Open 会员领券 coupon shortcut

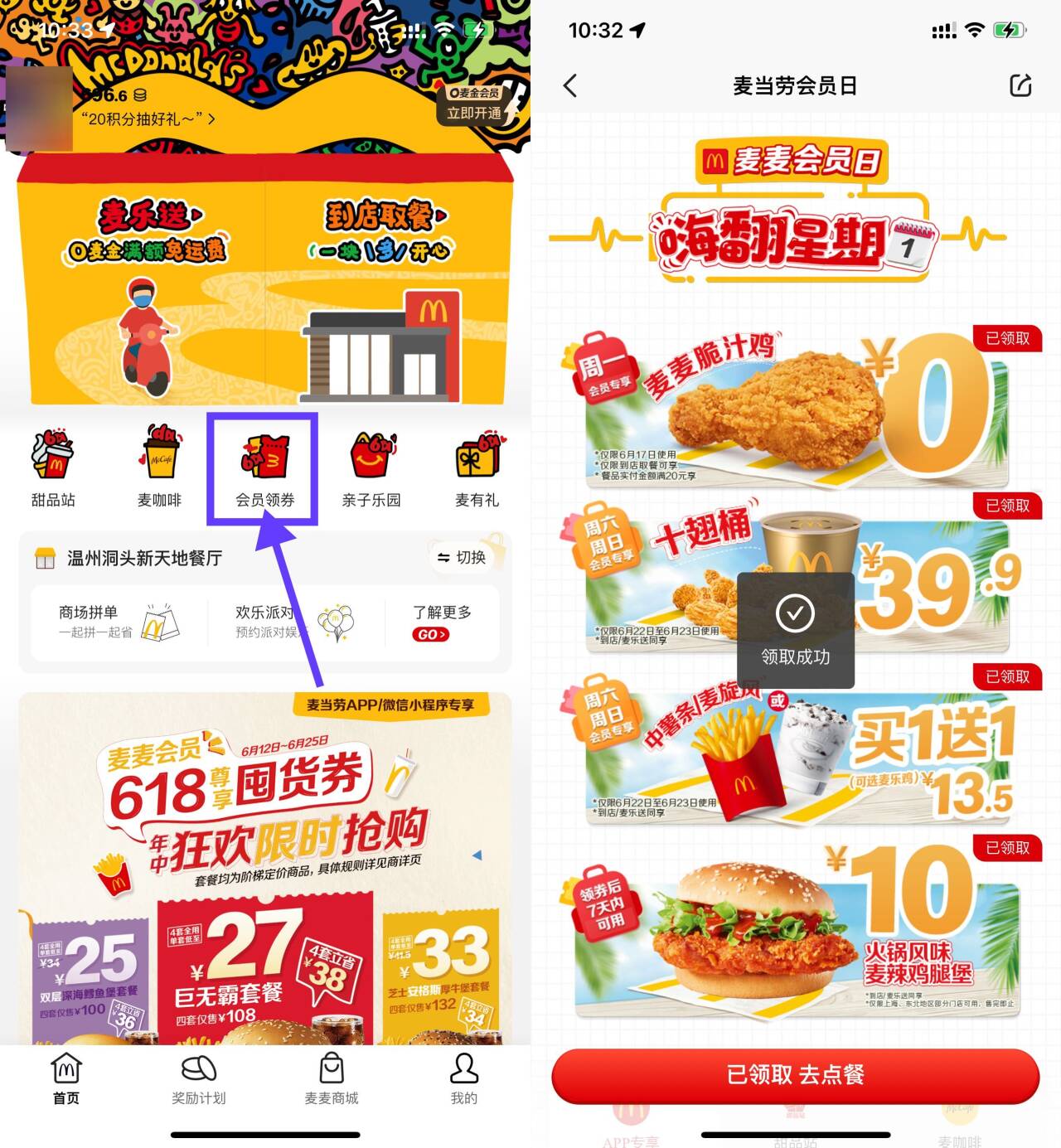264,468
